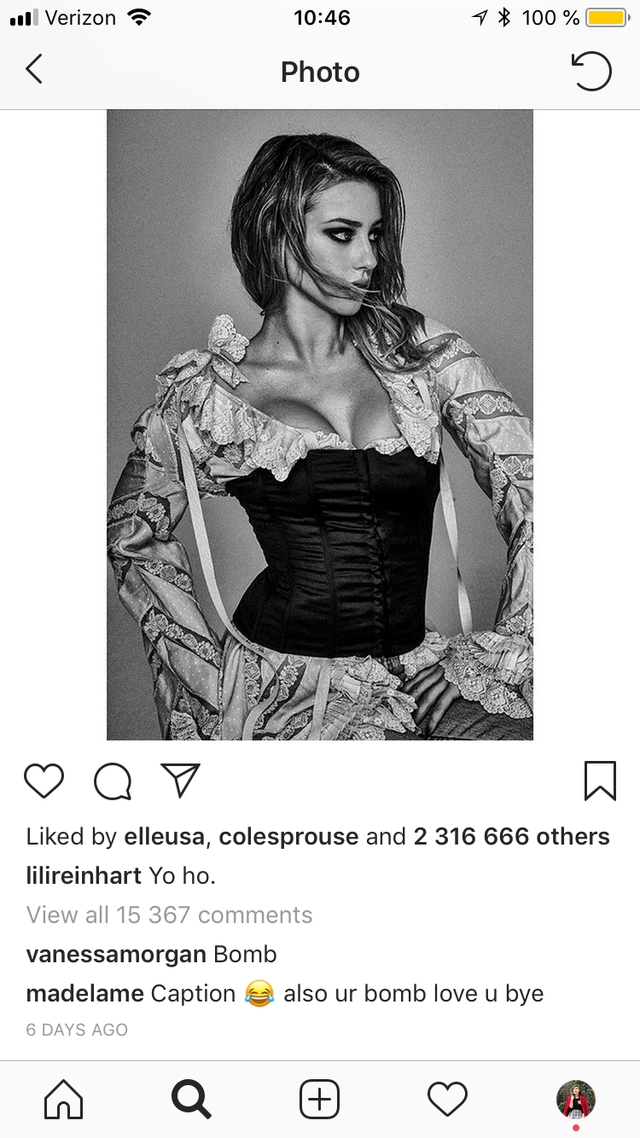Switch to the Search tab
Screen dimensions: 640x1138
[x=191, y=1100]
